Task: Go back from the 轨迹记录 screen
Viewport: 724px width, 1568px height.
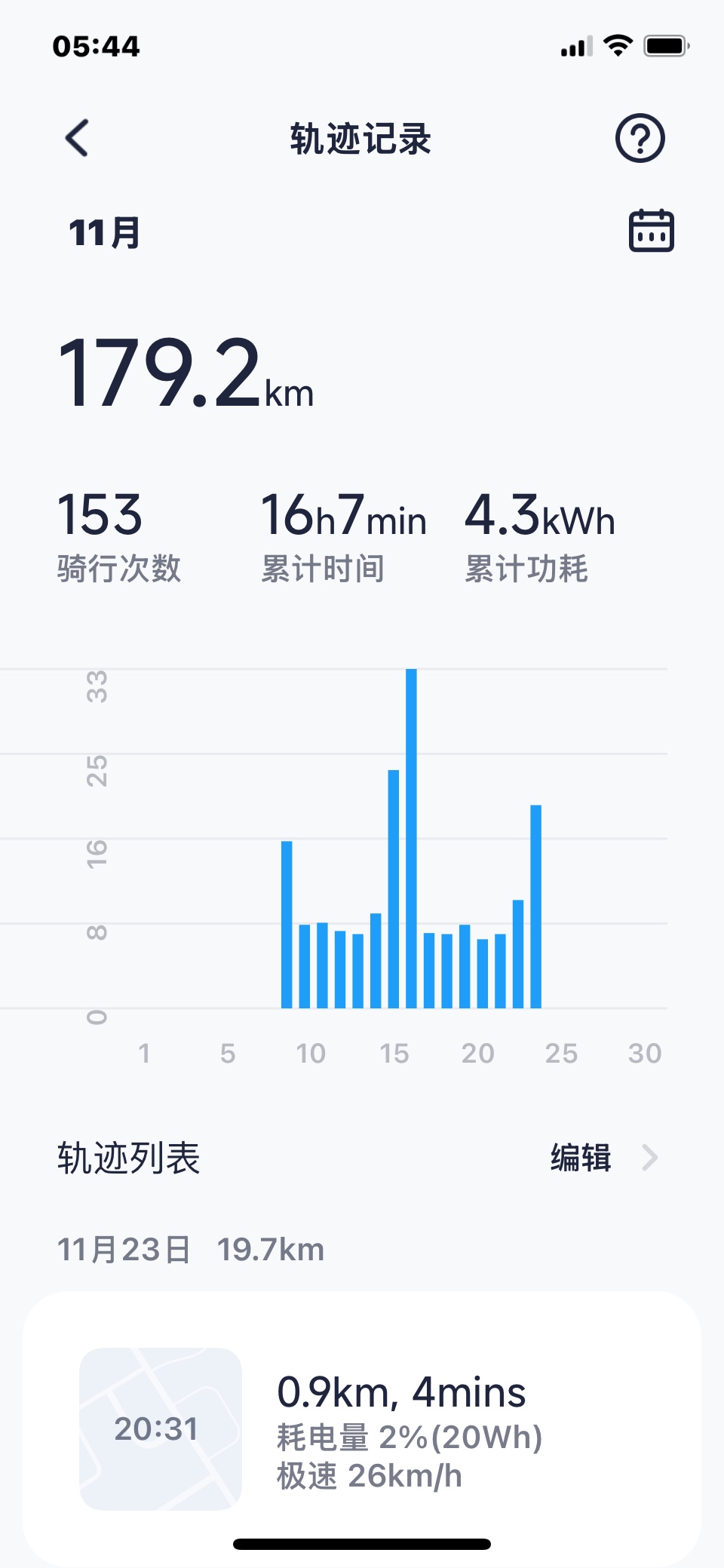Action: pos(77,138)
